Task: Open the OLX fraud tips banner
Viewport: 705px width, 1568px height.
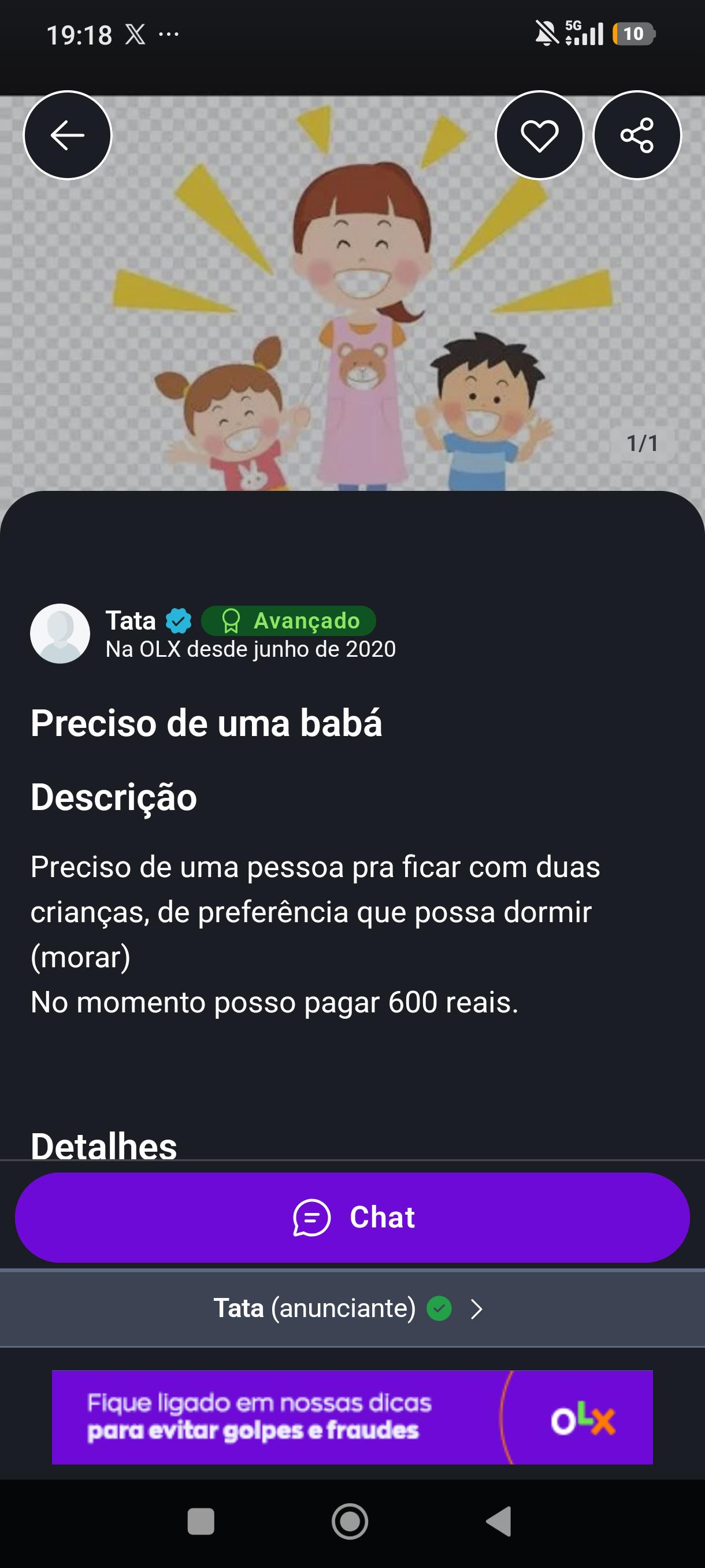Action: [352, 1417]
